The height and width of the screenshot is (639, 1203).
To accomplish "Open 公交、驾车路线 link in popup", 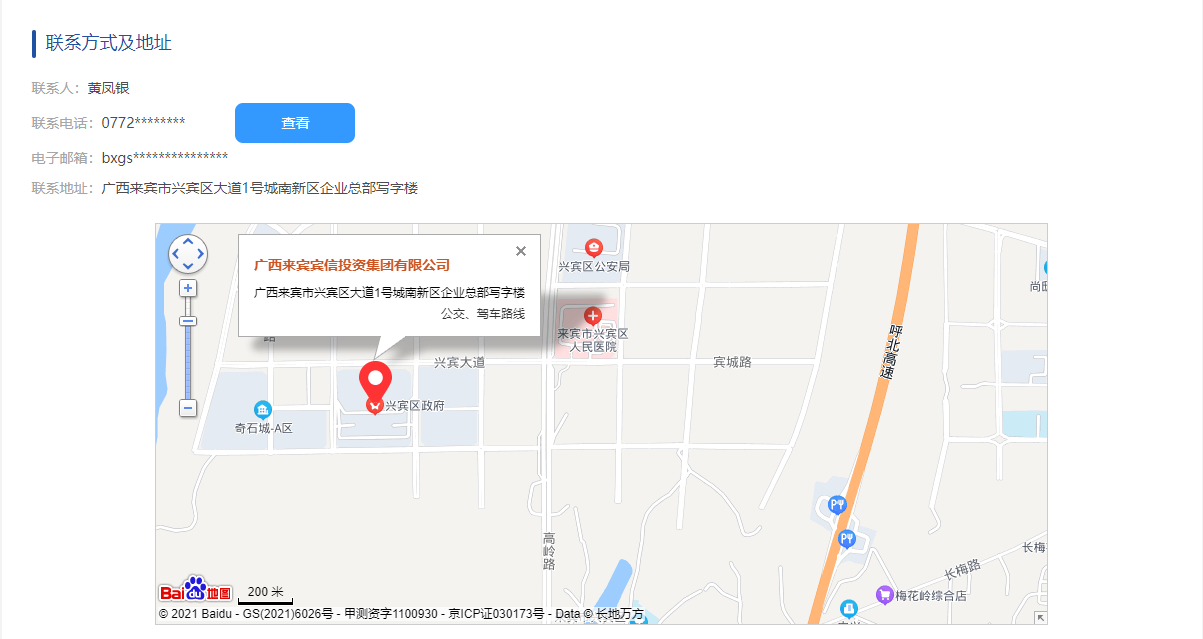I will [x=483, y=314].
